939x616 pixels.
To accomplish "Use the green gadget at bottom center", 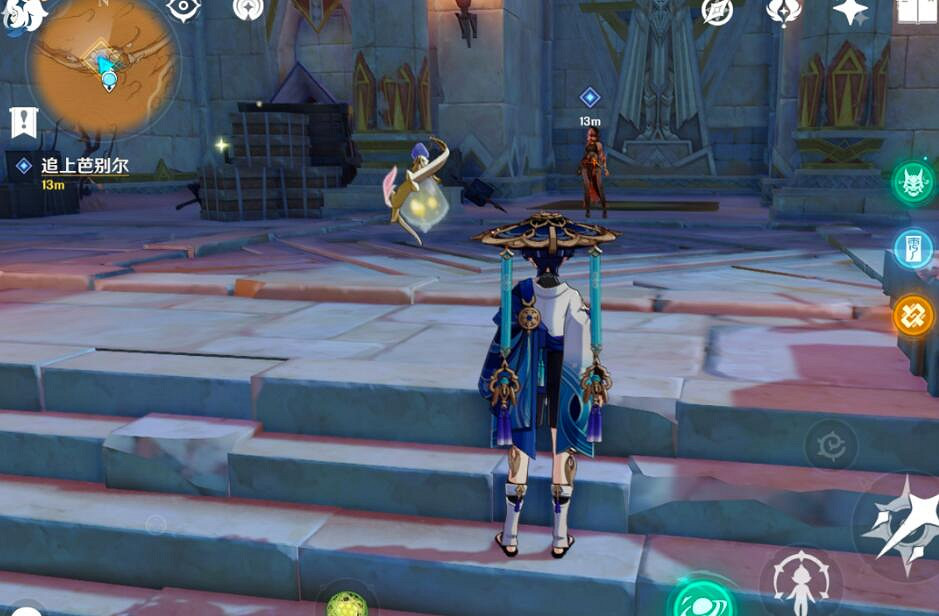I will [347, 602].
